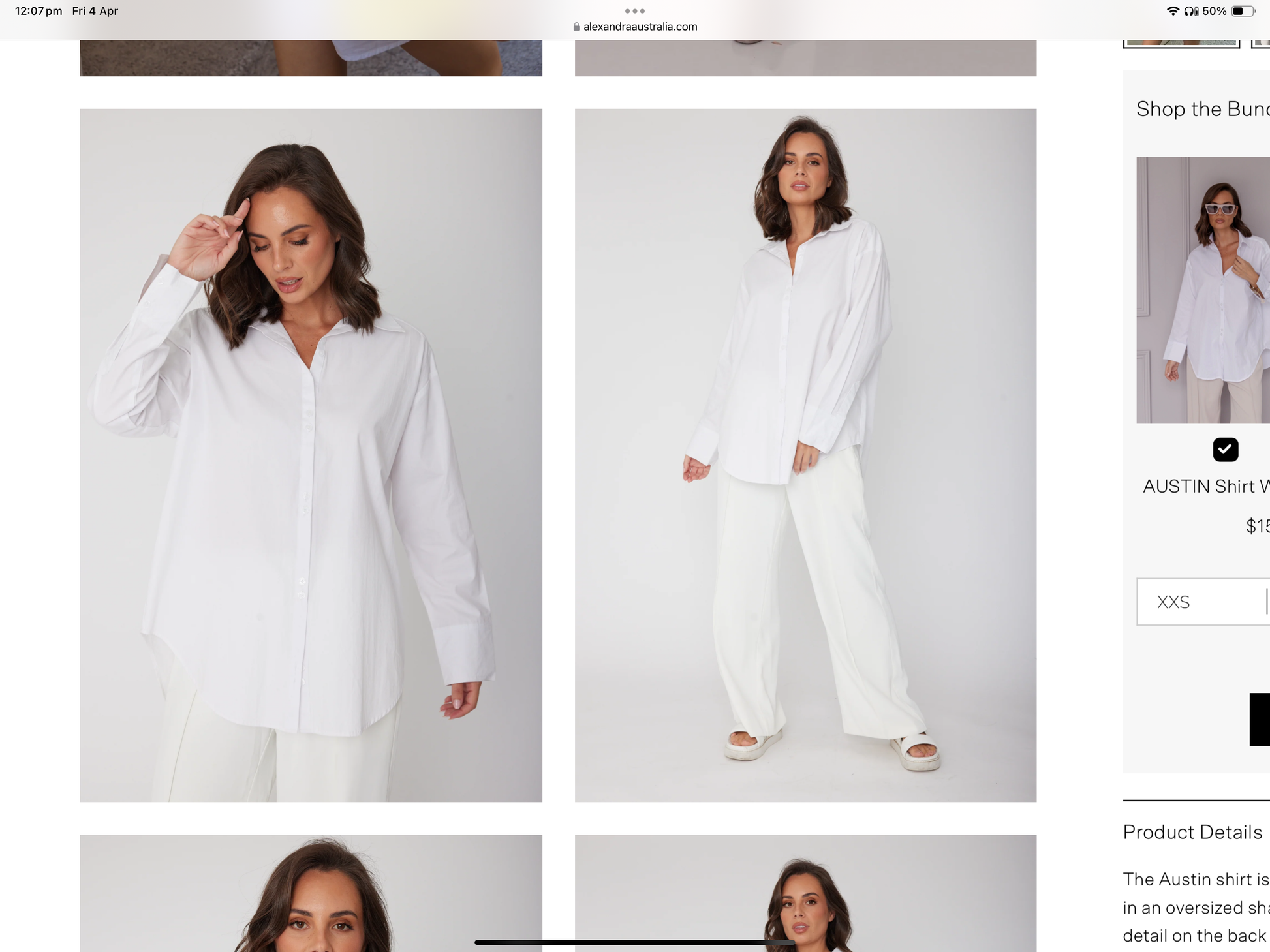Open the close-up white shirt photo
The image size is (1270, 952).
[311, 455]
